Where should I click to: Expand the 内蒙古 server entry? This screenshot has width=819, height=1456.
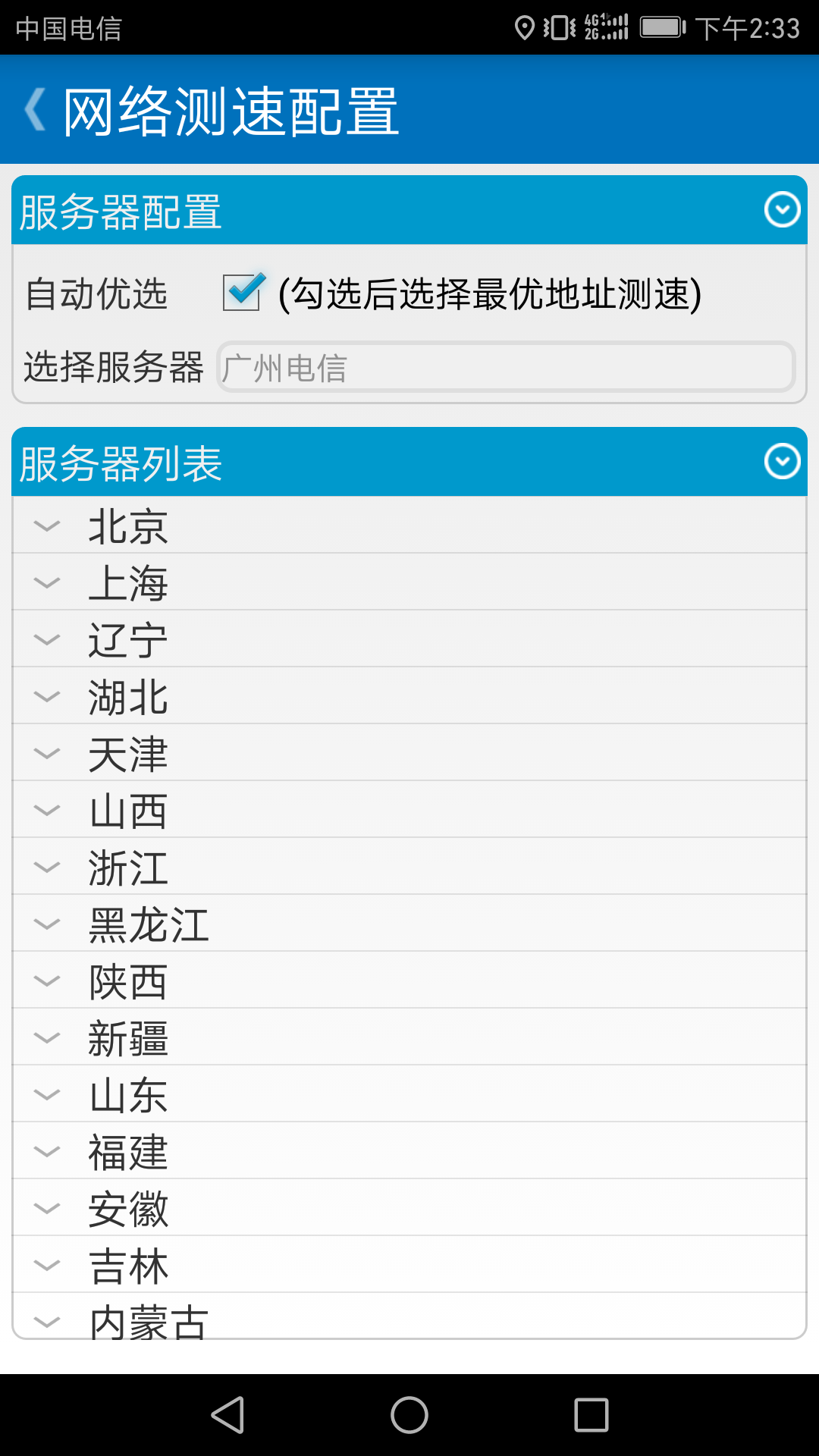pyautogui.click(x=47, y=1321)
